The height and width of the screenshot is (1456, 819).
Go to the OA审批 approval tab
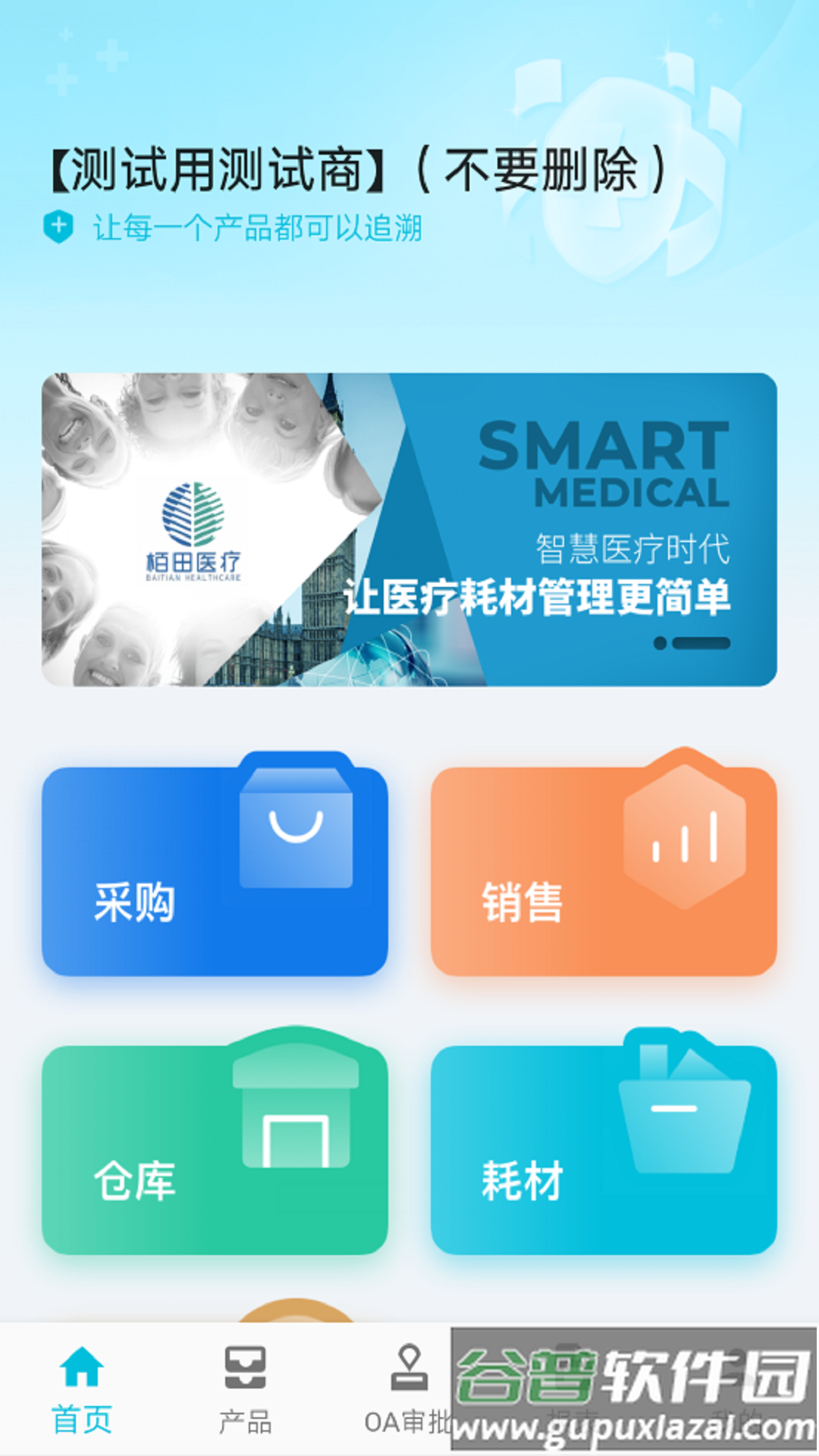click(x=408, y=1389)
